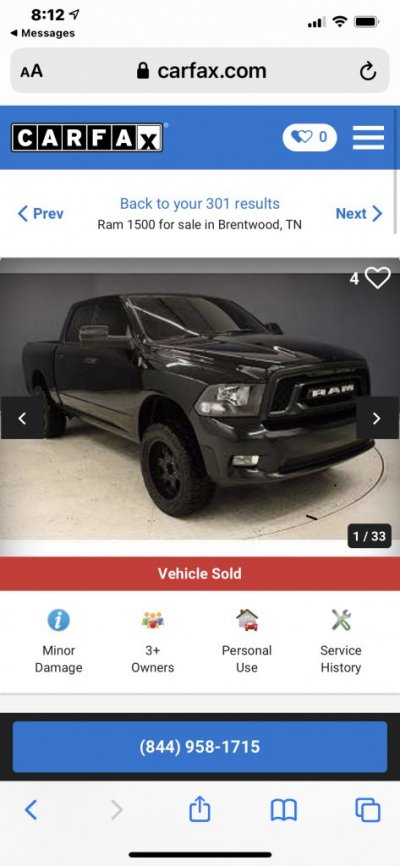Call (844) 958-1715

200,747
